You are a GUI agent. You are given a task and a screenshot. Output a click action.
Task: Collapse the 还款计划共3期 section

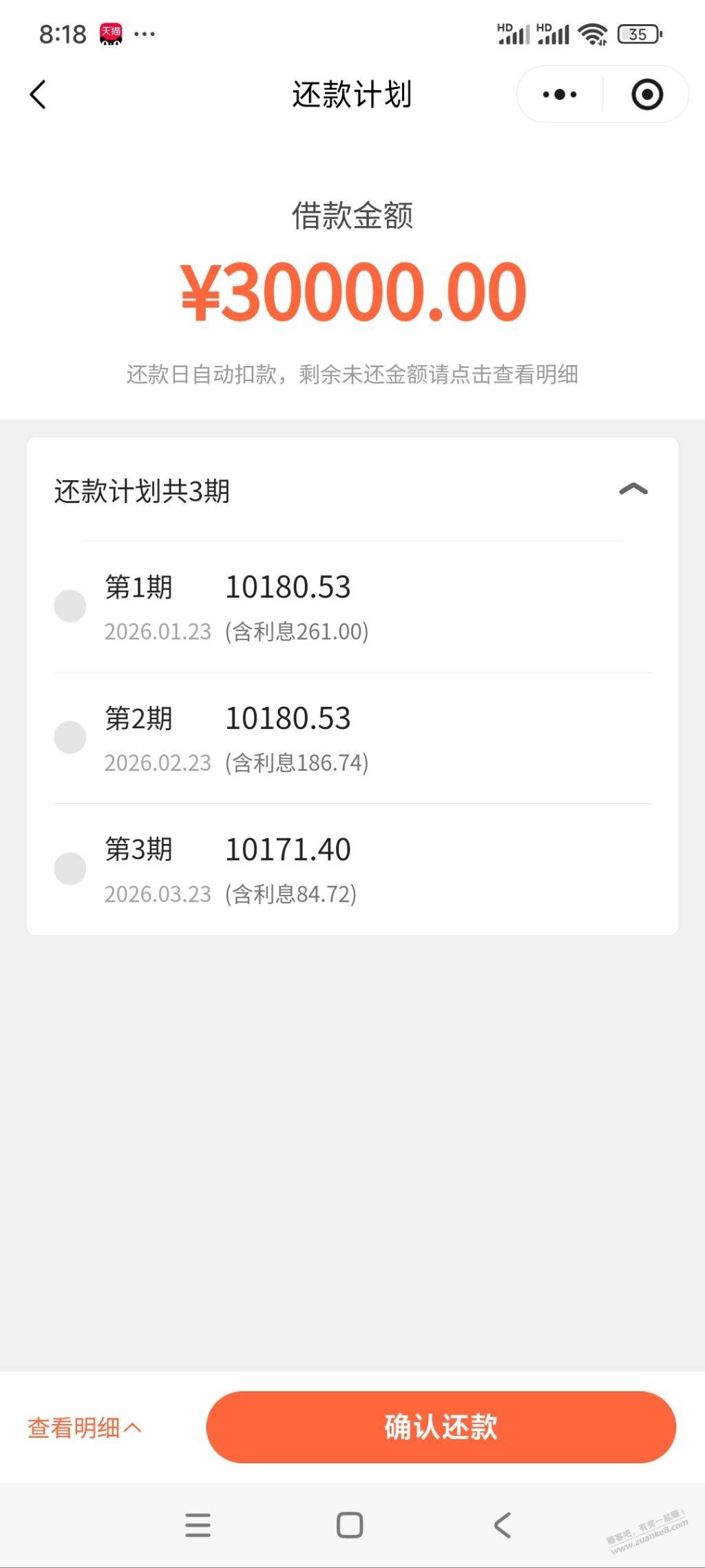pos(633,490)
